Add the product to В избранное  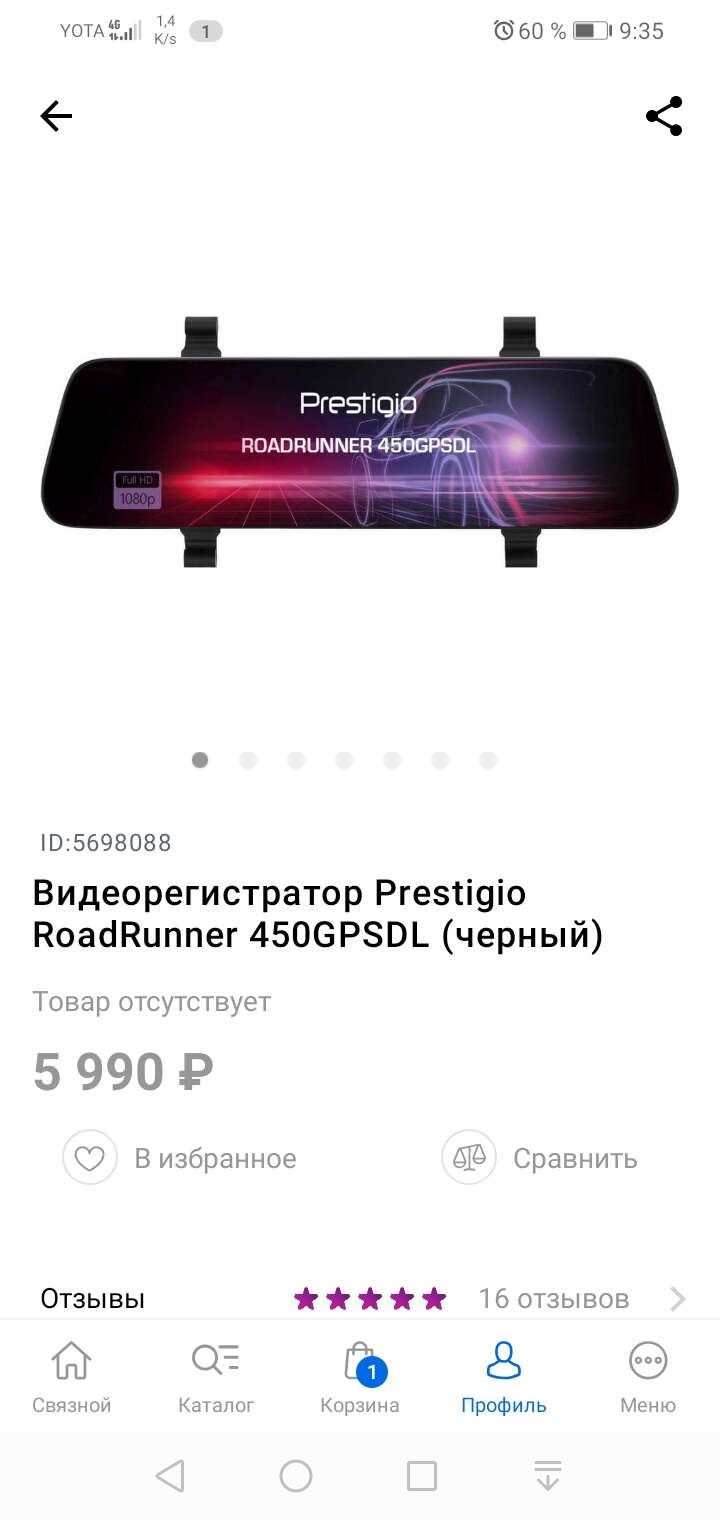click(180, 1158)
